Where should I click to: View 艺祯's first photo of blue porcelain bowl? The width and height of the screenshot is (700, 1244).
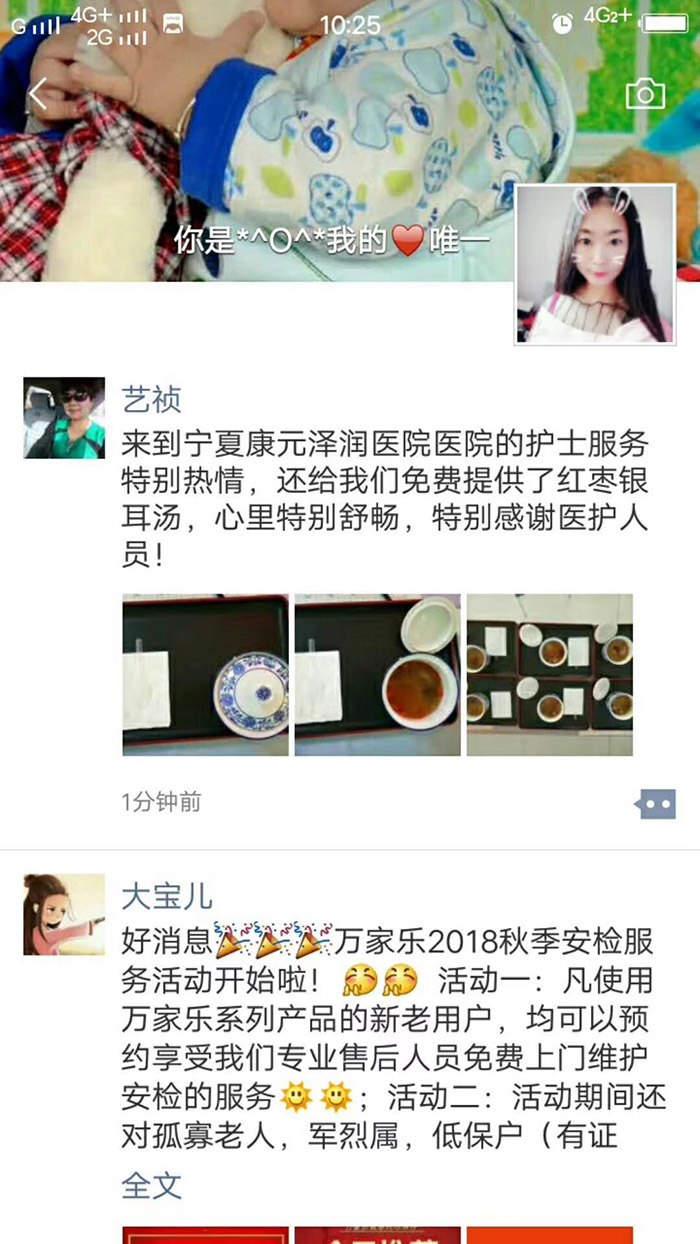(x=205, y=675)
